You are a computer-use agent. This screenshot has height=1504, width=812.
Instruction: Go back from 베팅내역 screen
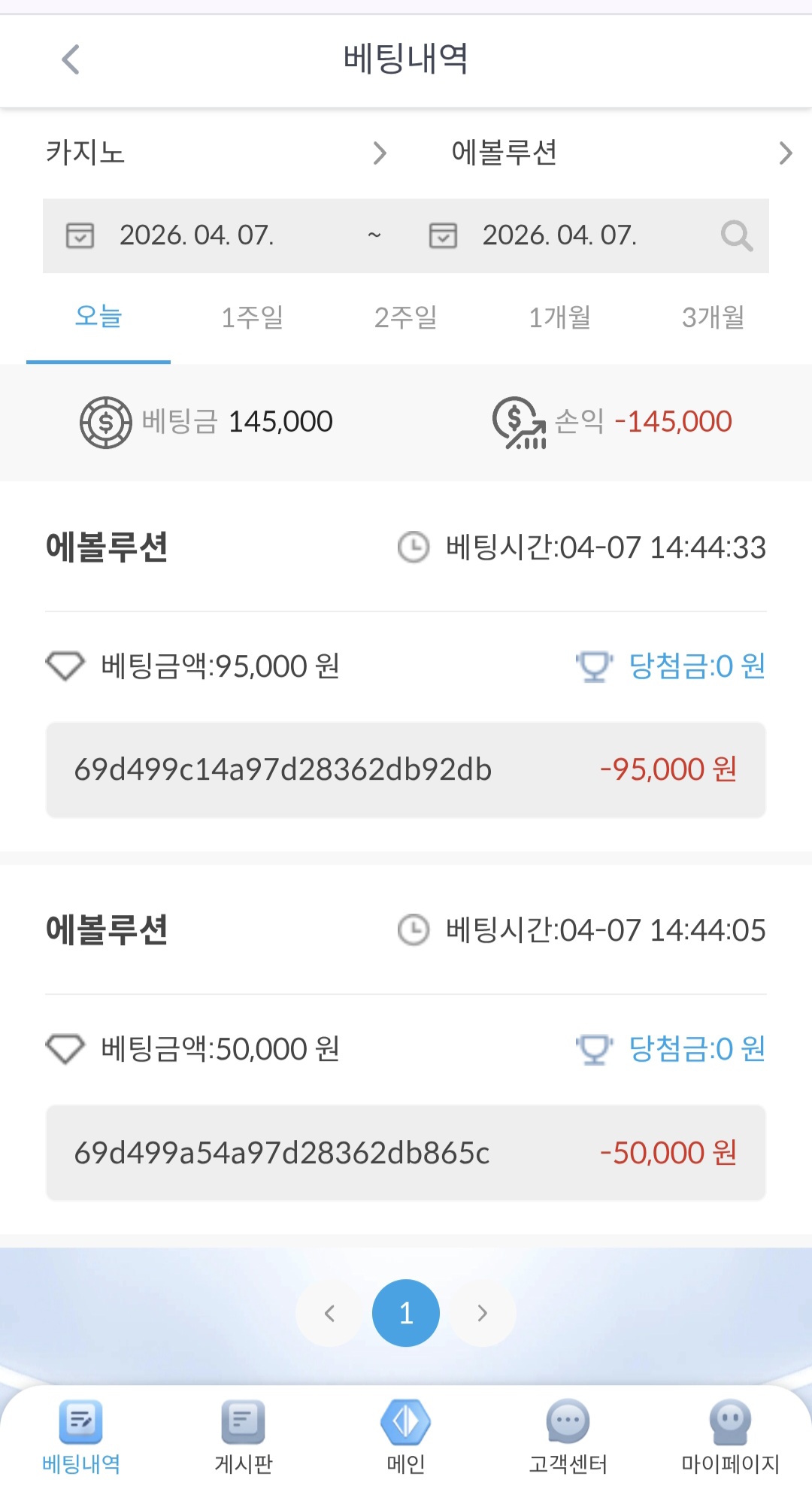[71, 59]
